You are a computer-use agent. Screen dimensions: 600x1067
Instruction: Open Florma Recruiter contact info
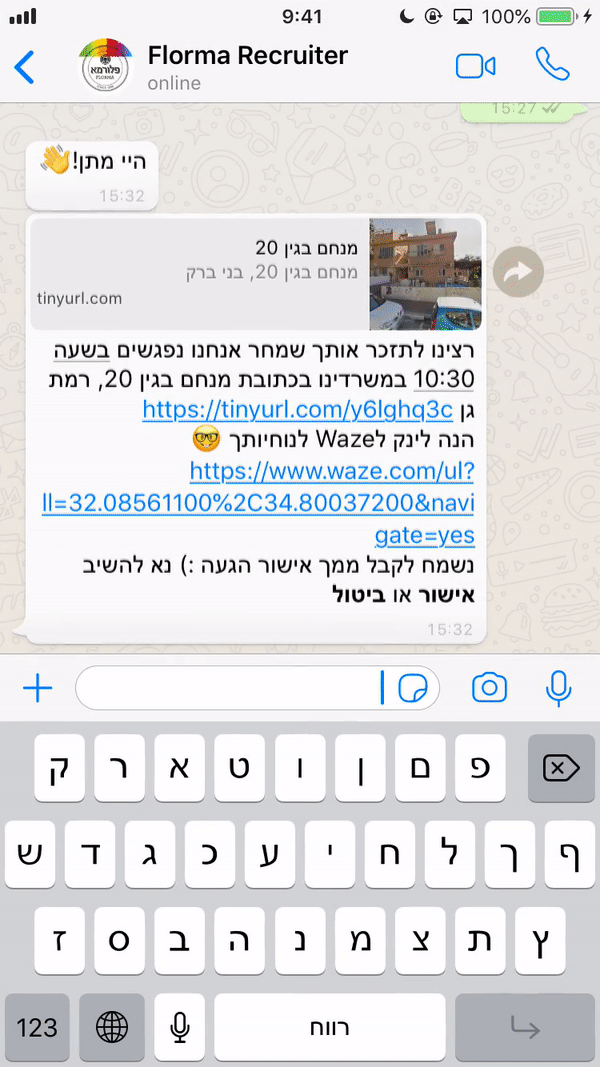click(x=248, y=67)
